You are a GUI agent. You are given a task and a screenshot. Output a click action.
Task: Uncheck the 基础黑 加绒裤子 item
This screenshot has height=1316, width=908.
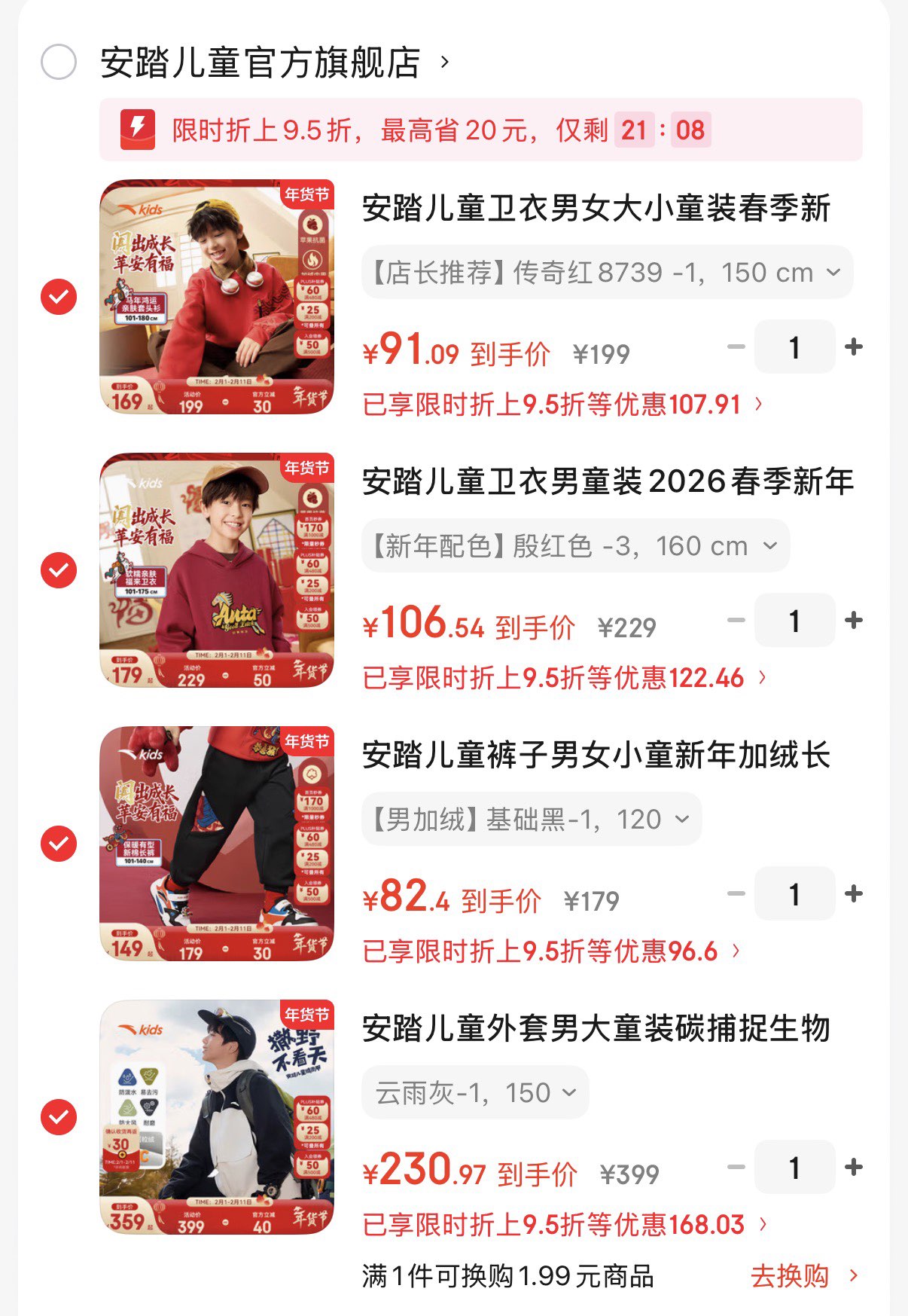coord(59,844)
